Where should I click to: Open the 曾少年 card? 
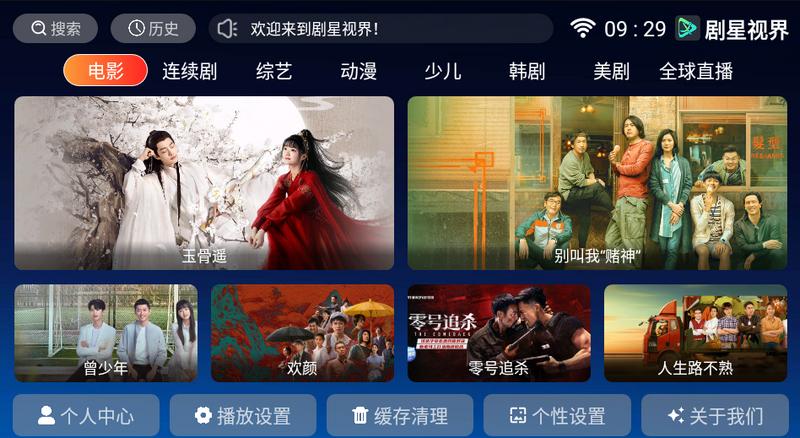click(x=106, y=333)
